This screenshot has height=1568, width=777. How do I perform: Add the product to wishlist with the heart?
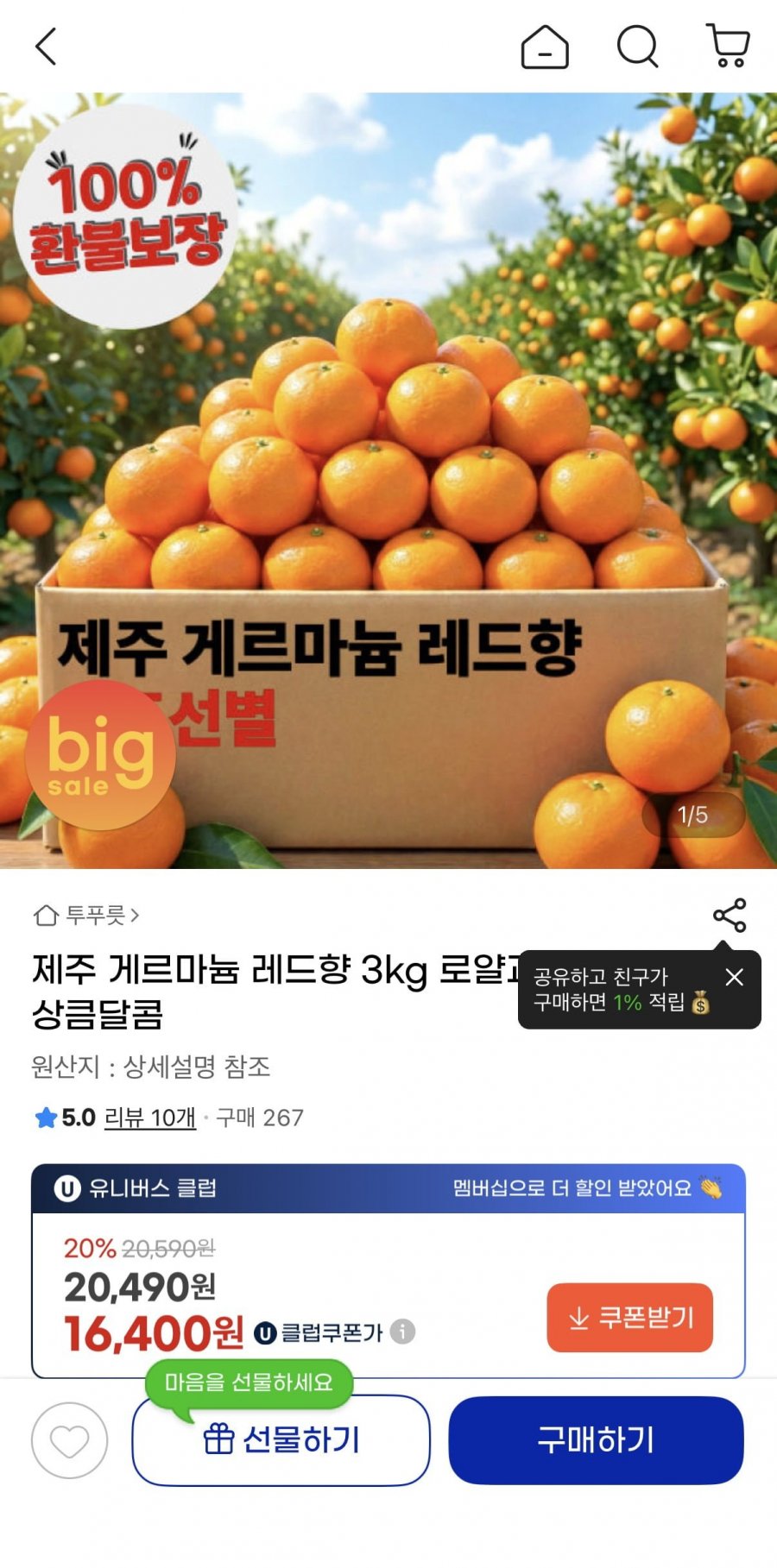click(x=70, y=1440)
